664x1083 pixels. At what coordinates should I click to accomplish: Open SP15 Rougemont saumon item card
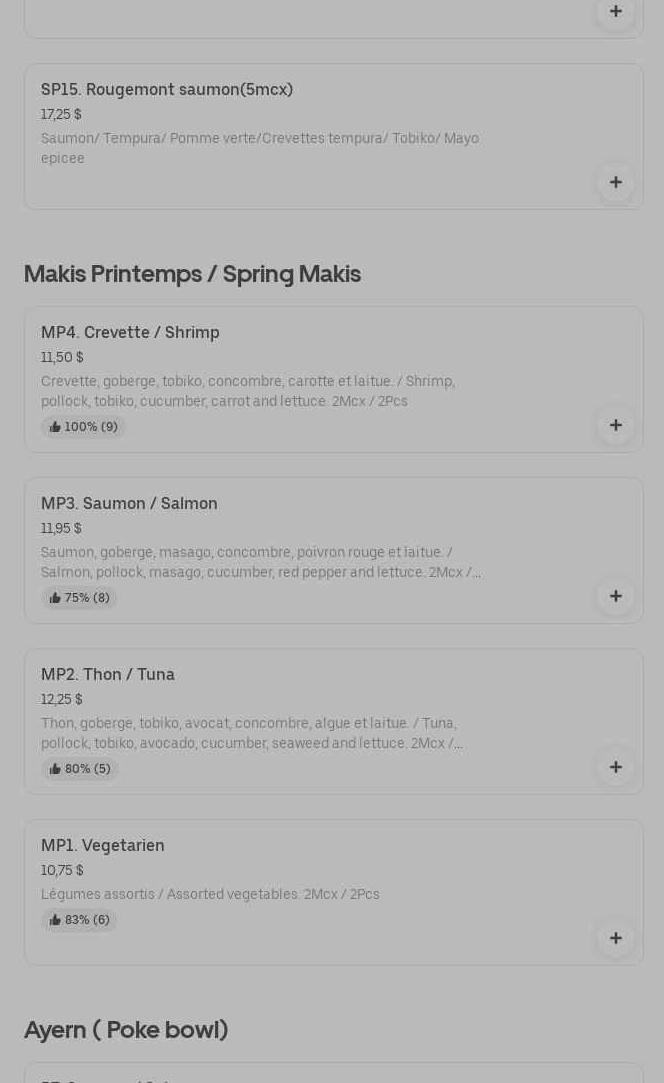click(x=334, y=137)
